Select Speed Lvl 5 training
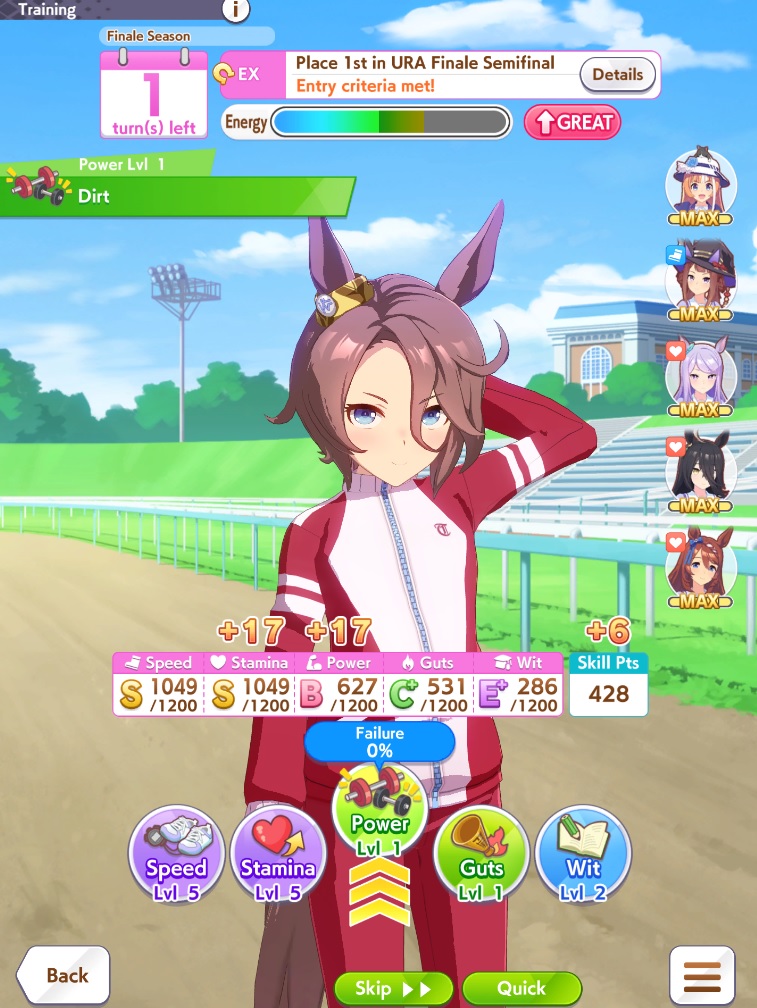Screen dimensions: 757x1008 177,856
